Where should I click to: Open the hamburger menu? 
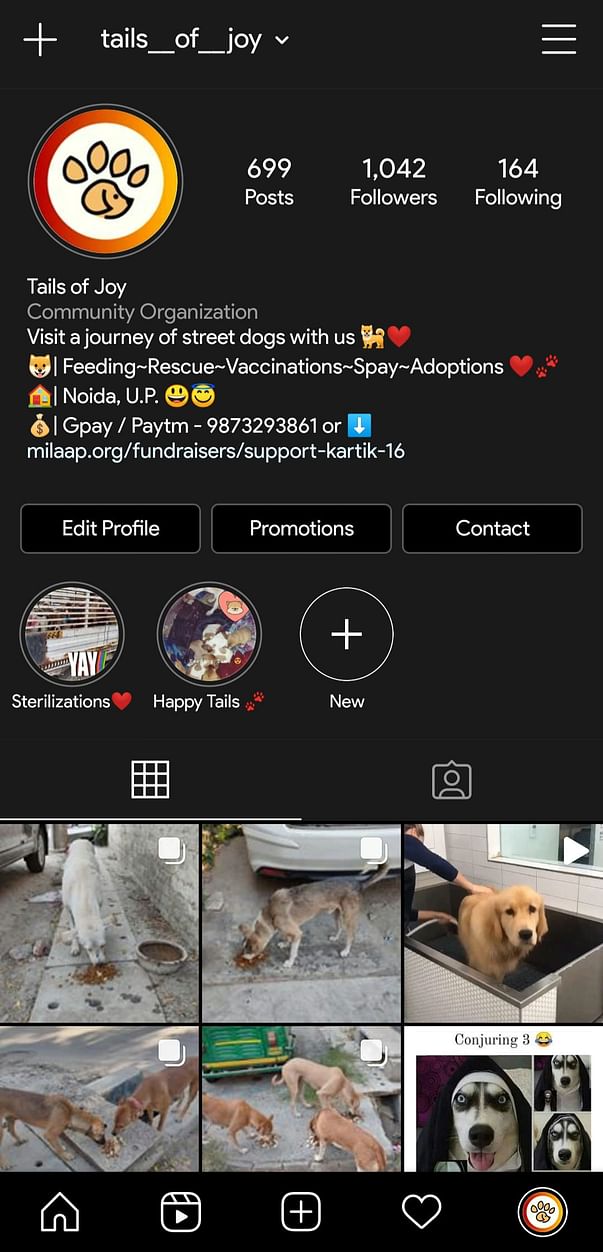(558, 40)
